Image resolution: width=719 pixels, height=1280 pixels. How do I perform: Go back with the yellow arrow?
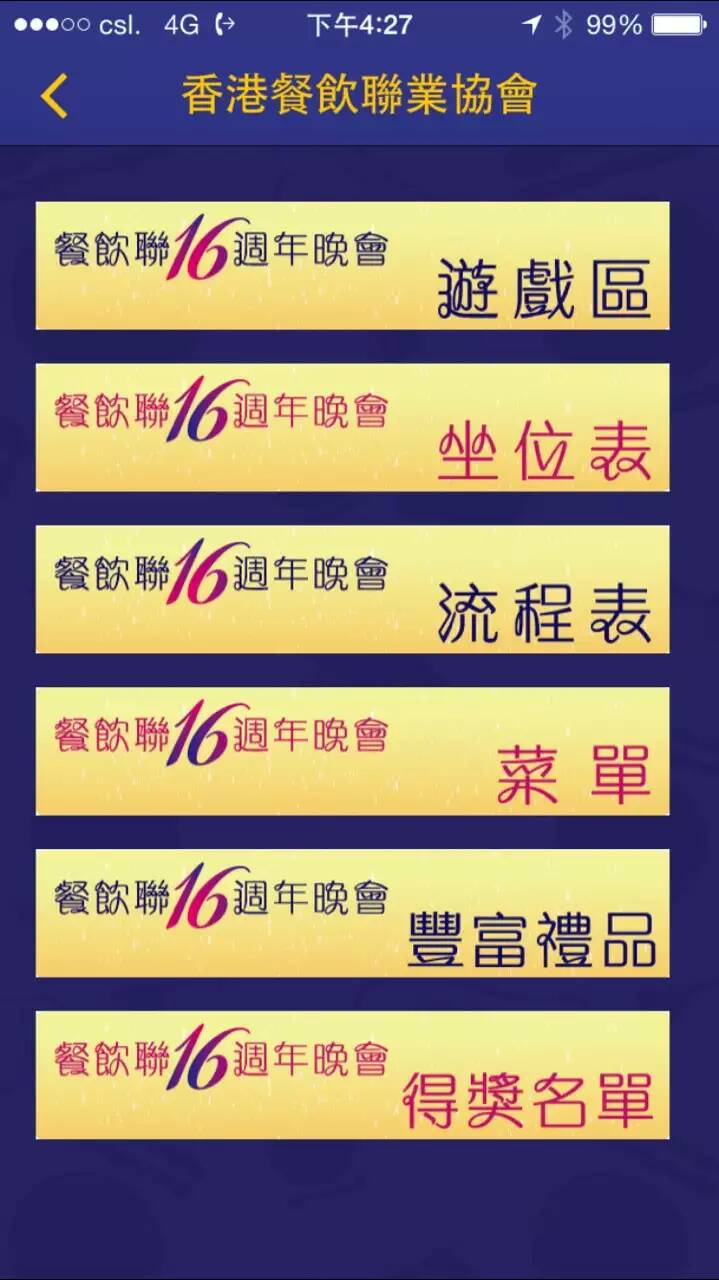point(54,96)
